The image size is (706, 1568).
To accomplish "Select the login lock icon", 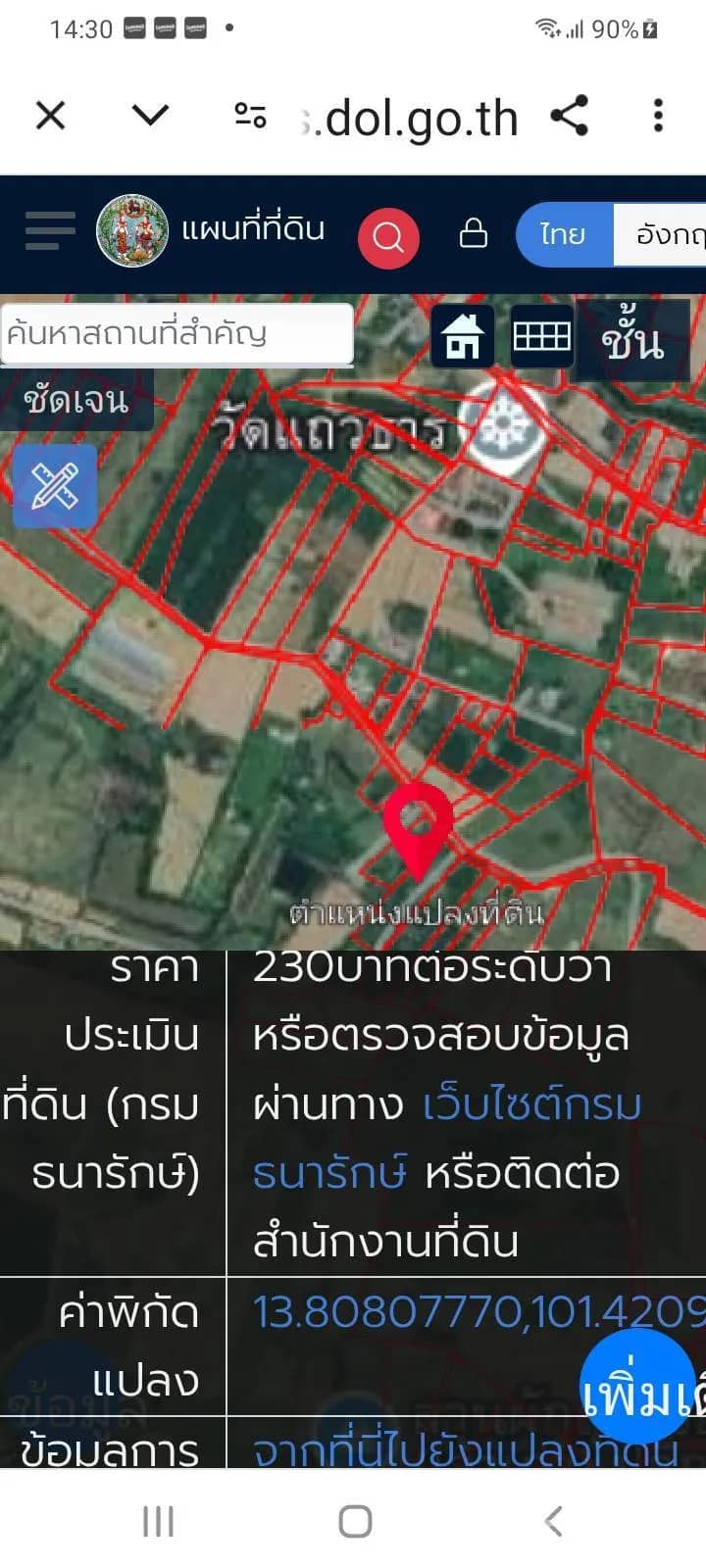I will (x=472, y=235).
